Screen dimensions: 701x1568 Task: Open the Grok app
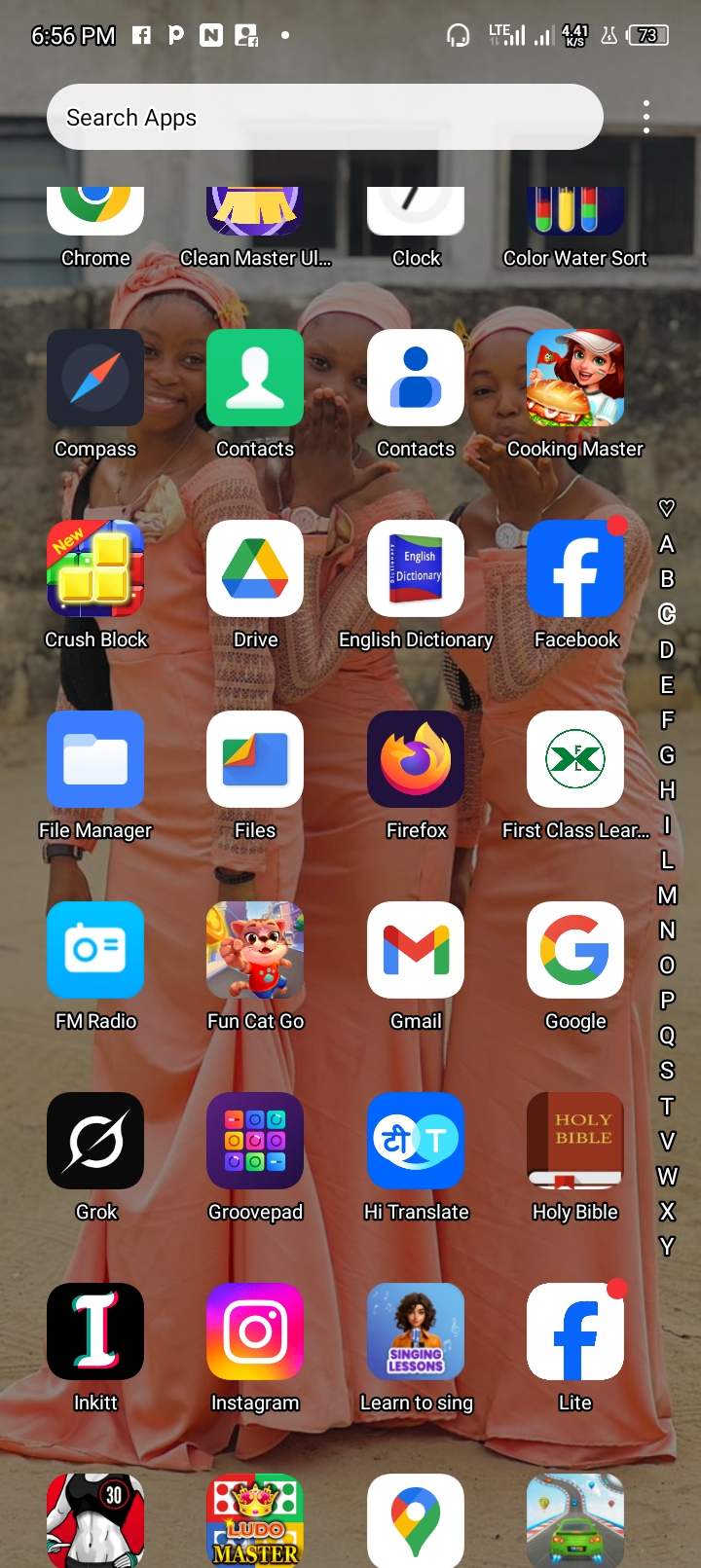tap(95, 1141)
